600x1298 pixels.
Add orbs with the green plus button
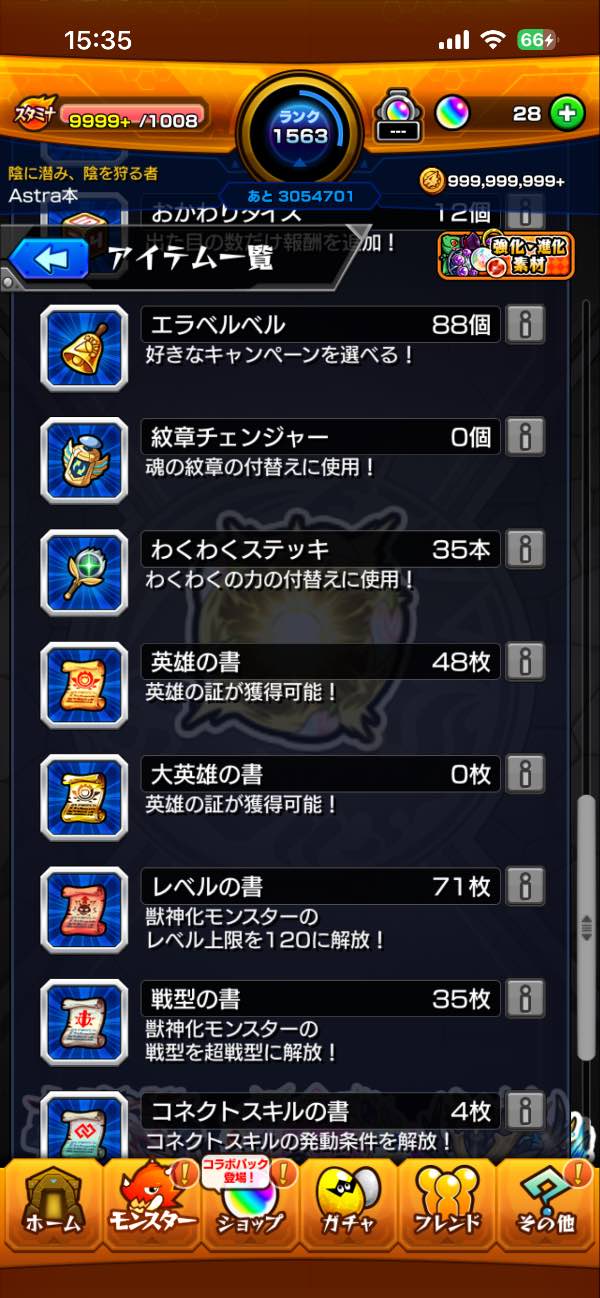pos(566,114)
